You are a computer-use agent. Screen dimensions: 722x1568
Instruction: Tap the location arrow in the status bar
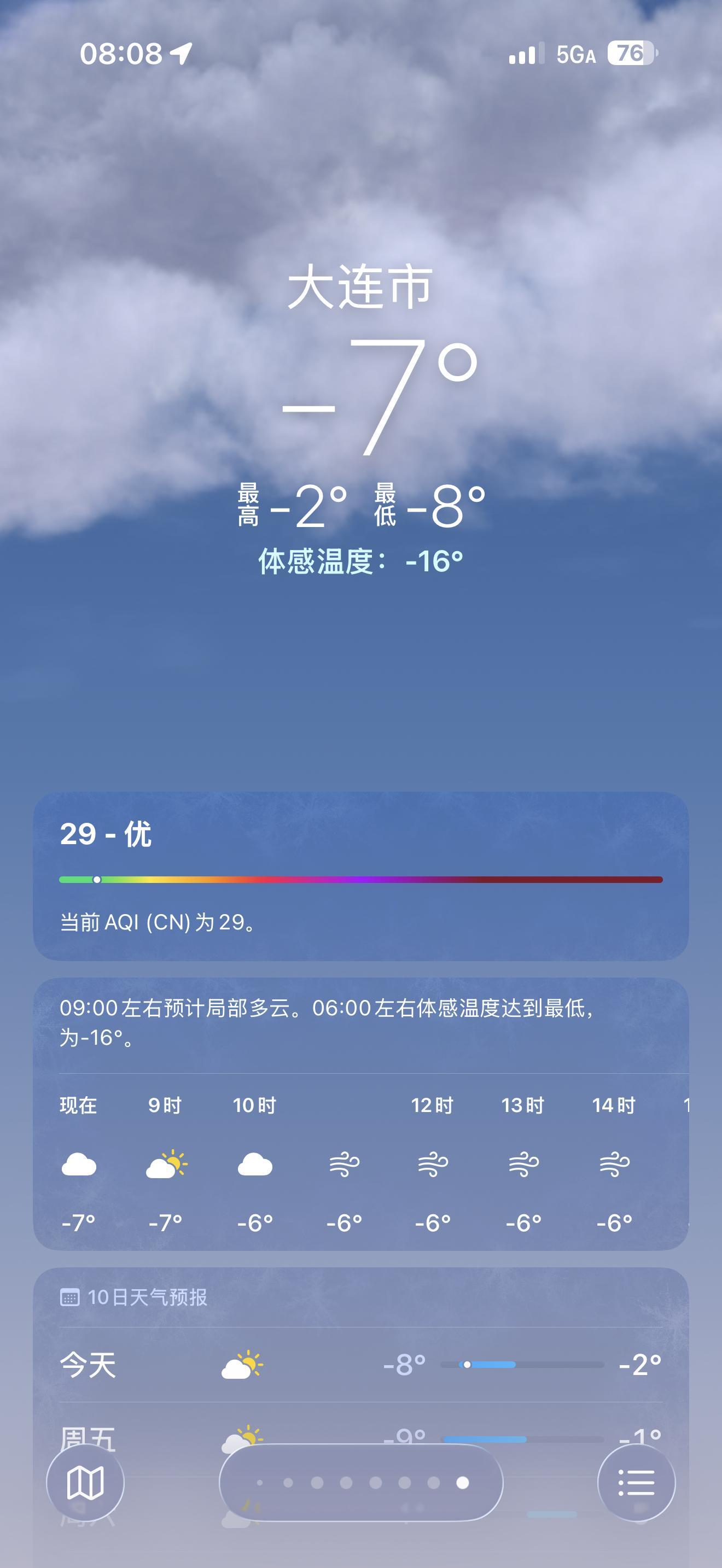tap(179, 54)
